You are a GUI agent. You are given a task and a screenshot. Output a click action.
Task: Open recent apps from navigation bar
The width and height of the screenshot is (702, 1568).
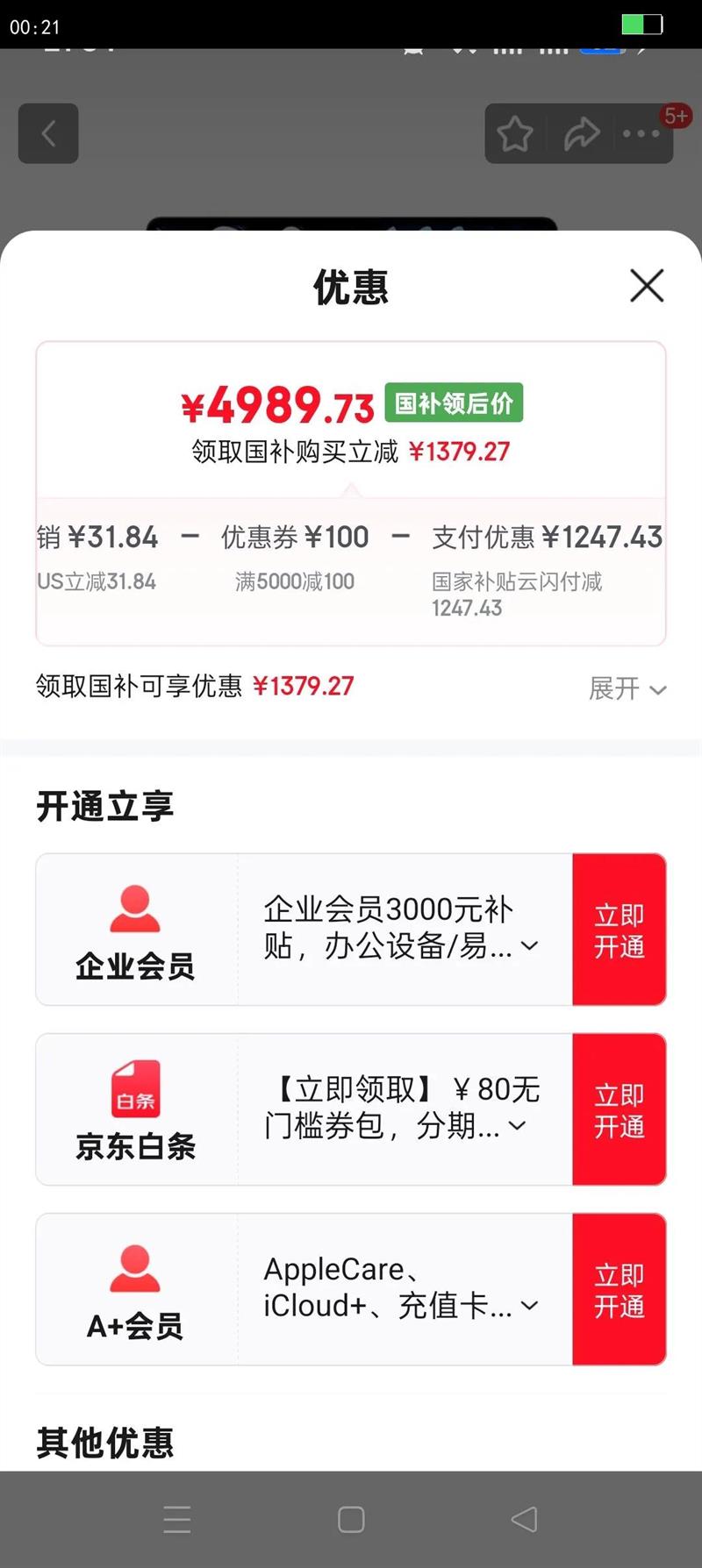coord(177,1520)
